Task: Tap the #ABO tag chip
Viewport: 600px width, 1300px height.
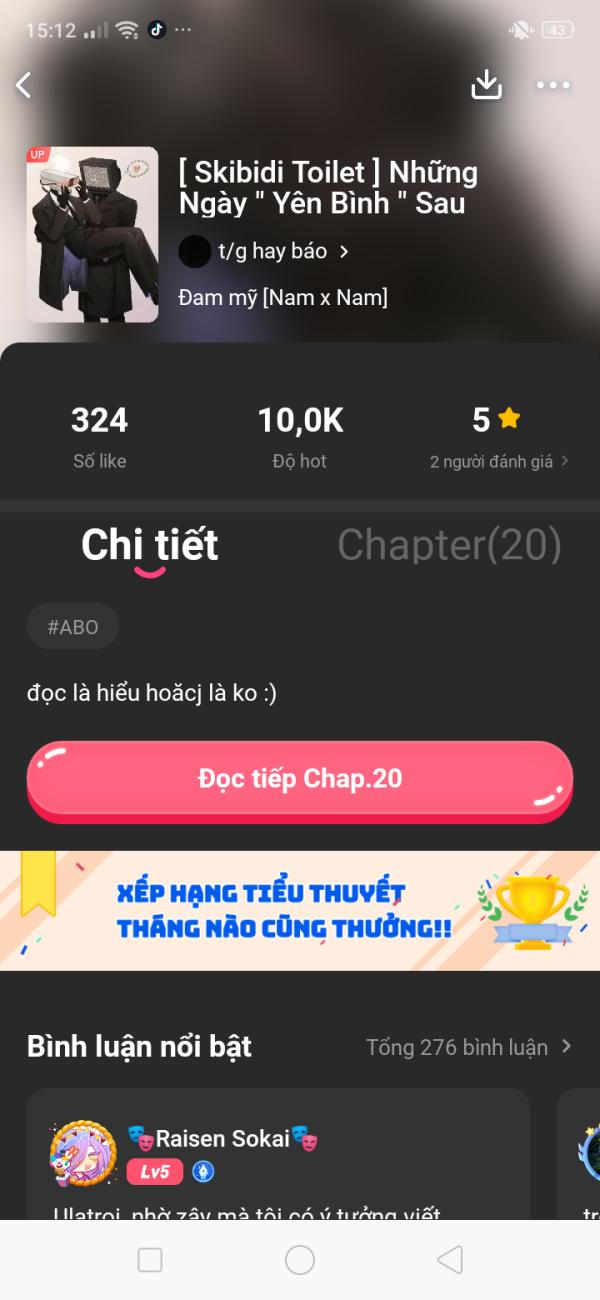Action: coord(73,627)
